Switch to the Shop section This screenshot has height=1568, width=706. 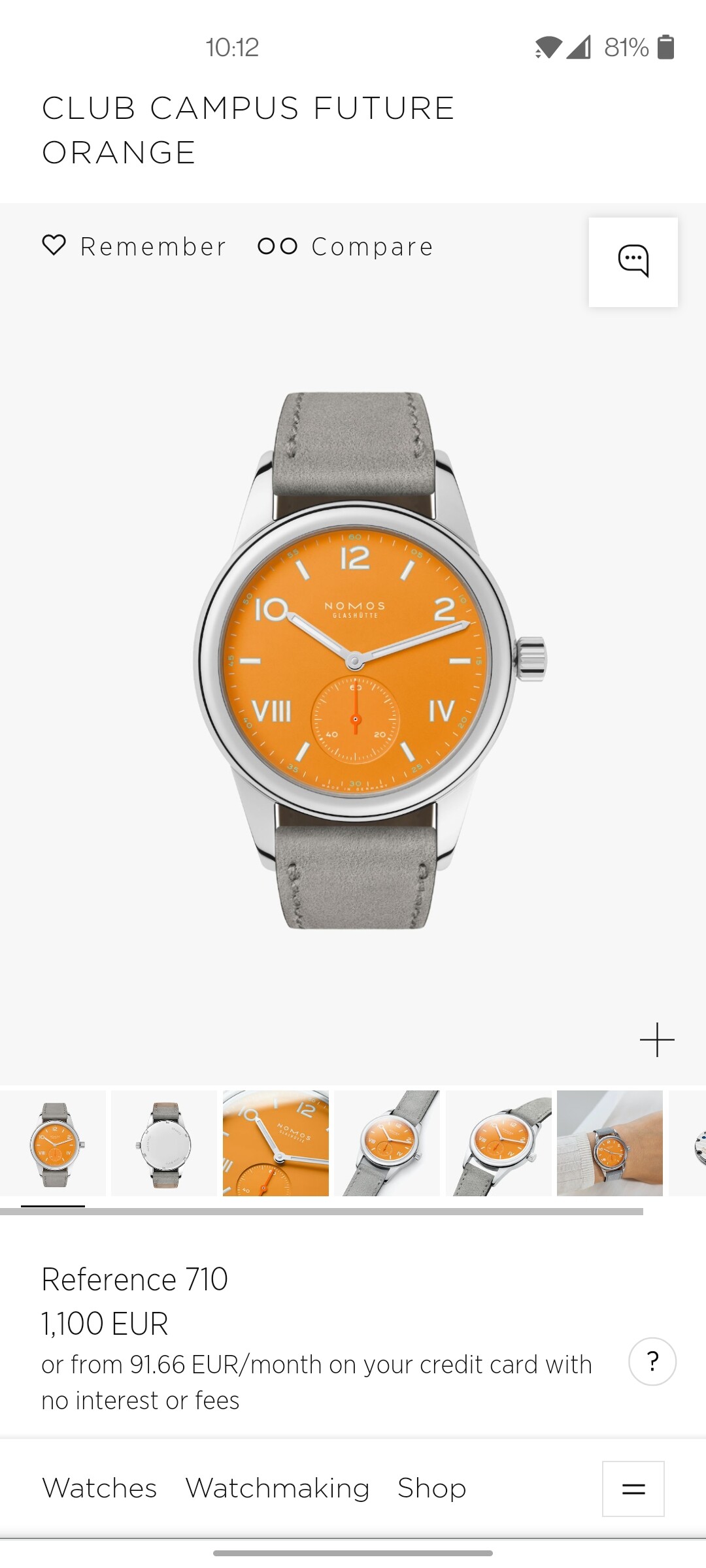431,1488
